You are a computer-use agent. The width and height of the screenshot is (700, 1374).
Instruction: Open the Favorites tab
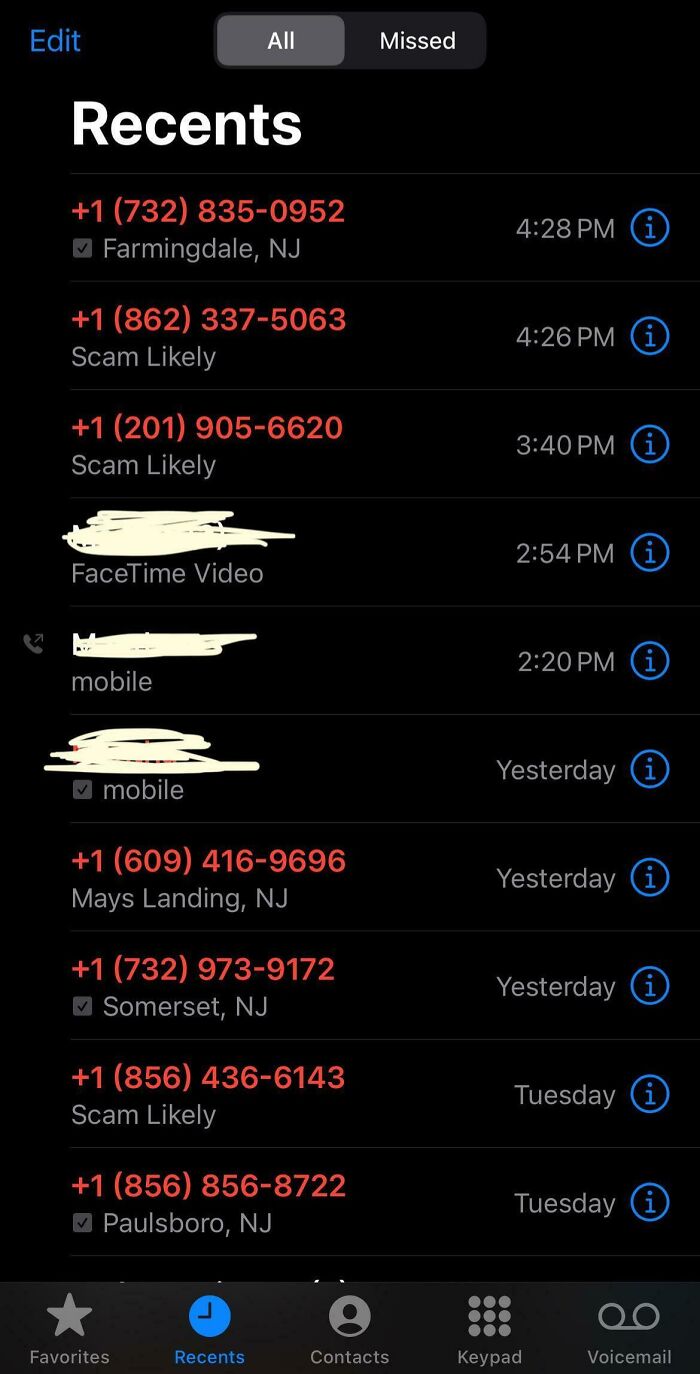pyautogui.click(x=69, y=1329)
